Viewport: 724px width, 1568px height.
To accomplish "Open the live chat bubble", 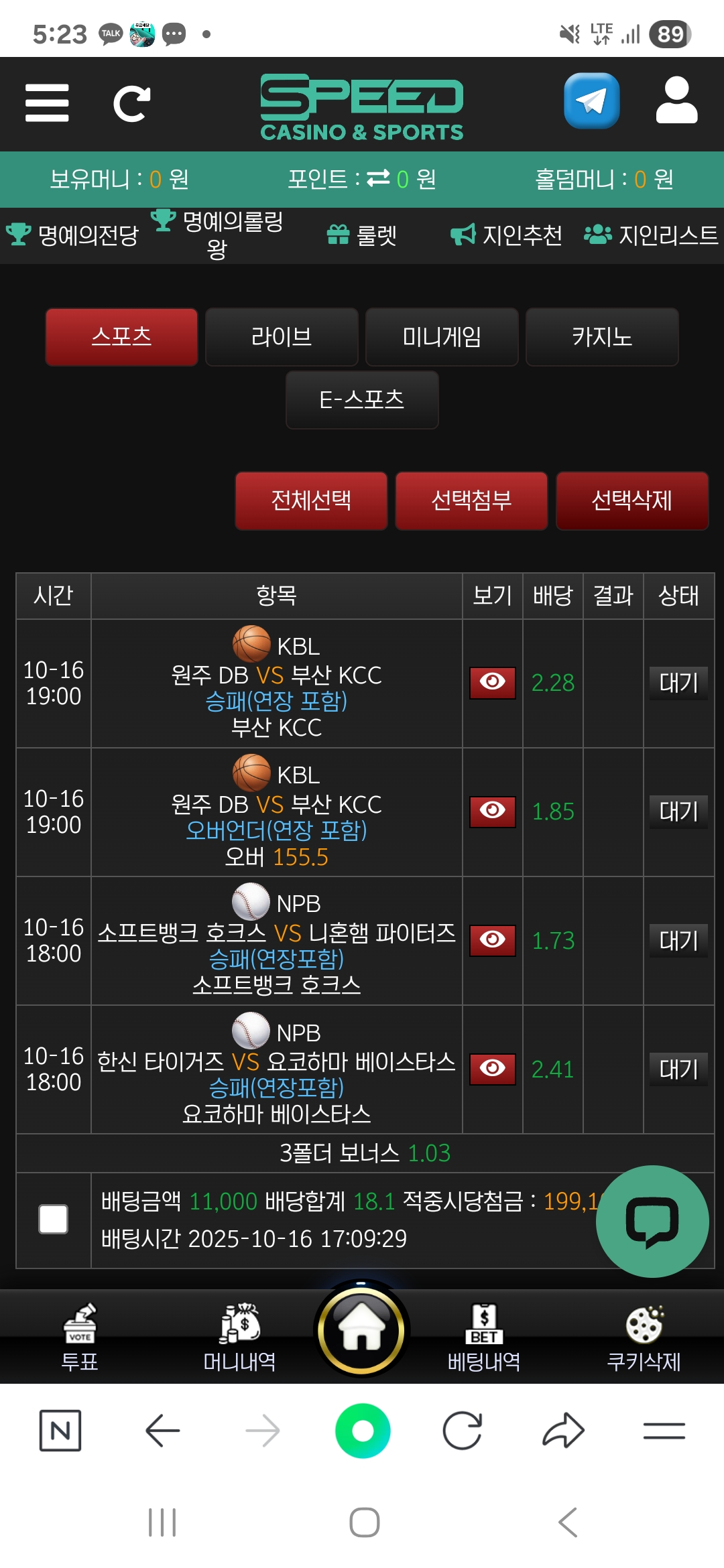I will [652, 1221].
